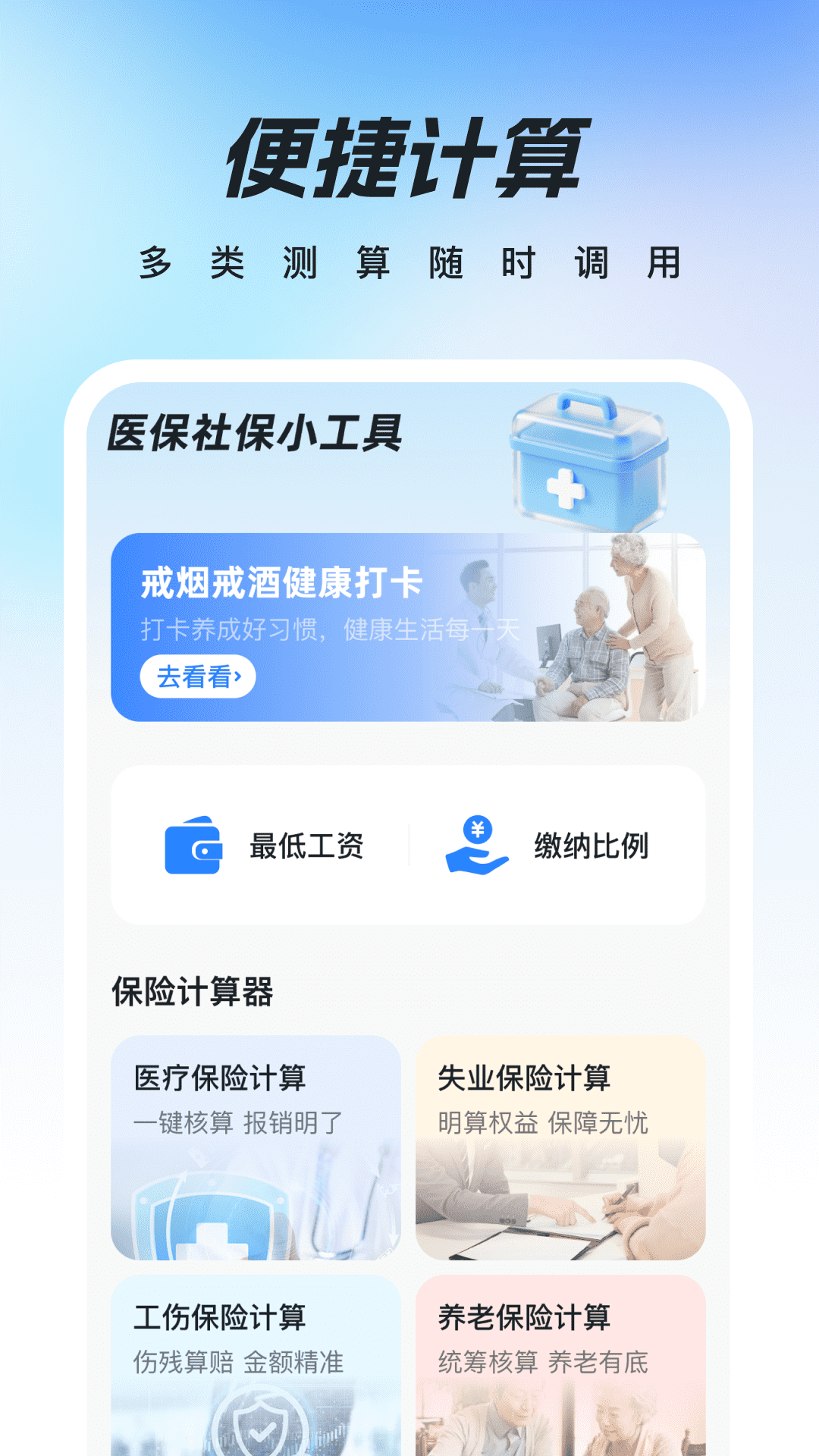Tap the 便捷计算 page title
The image size is (819, 1456).
409,157
